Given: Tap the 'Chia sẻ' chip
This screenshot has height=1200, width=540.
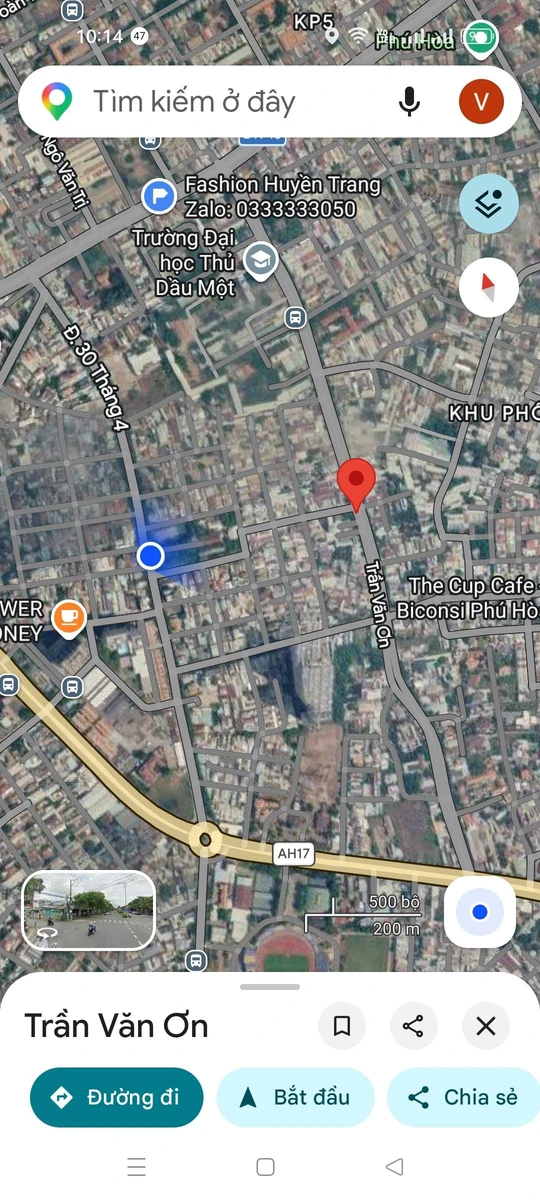Looking at the screenshot, I should pyautogui.click(x=463, y=1097).
